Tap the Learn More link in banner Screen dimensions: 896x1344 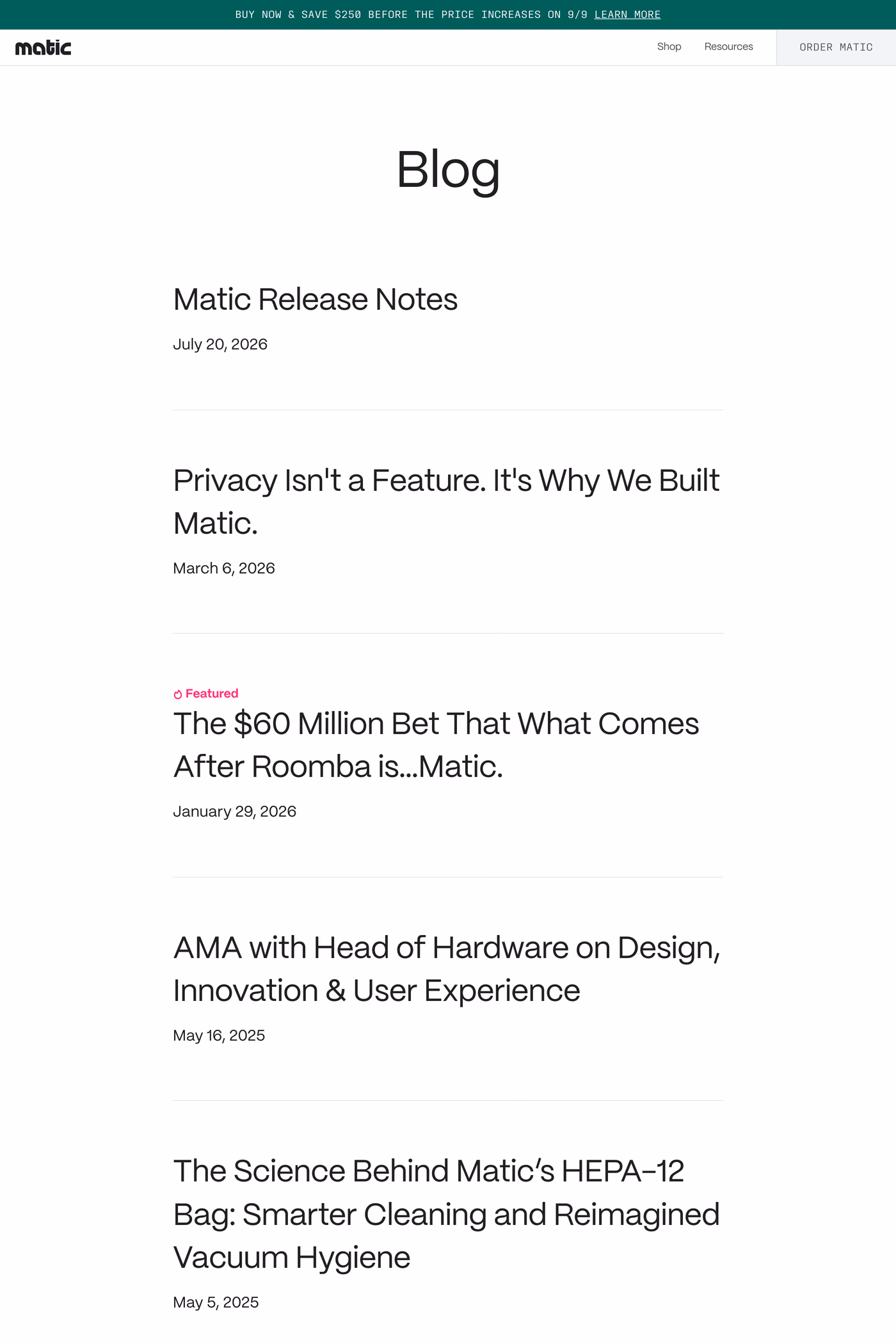coord(627,15)
